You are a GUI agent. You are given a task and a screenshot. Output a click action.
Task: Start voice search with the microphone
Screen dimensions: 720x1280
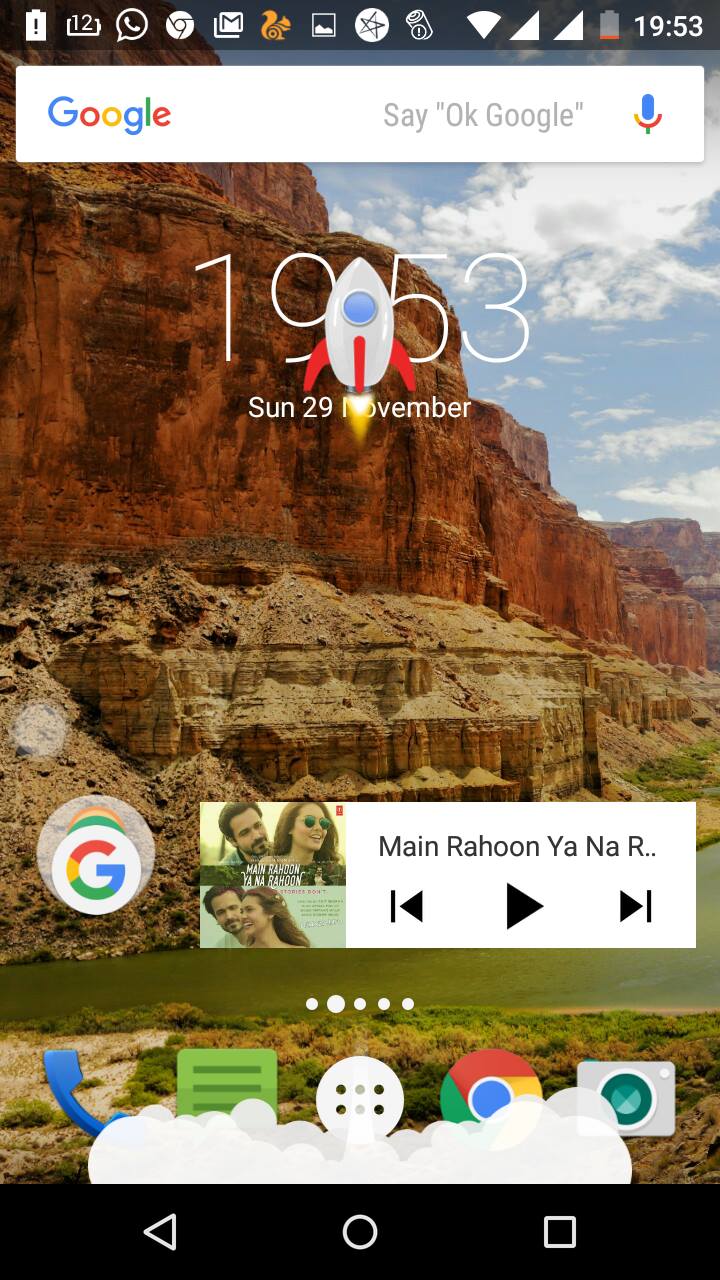pos(648,114)
